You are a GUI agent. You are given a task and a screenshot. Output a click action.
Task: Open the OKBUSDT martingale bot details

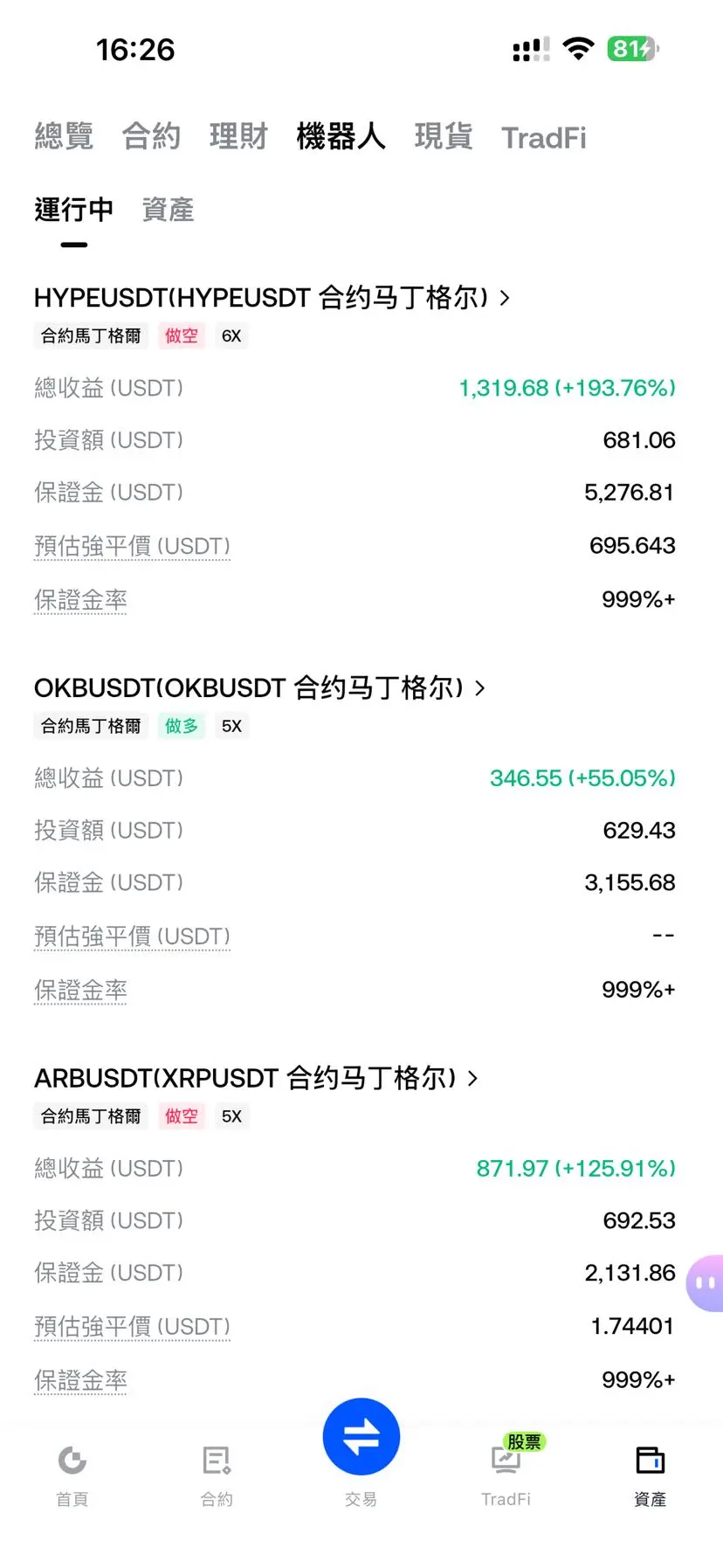pos(259,688)
